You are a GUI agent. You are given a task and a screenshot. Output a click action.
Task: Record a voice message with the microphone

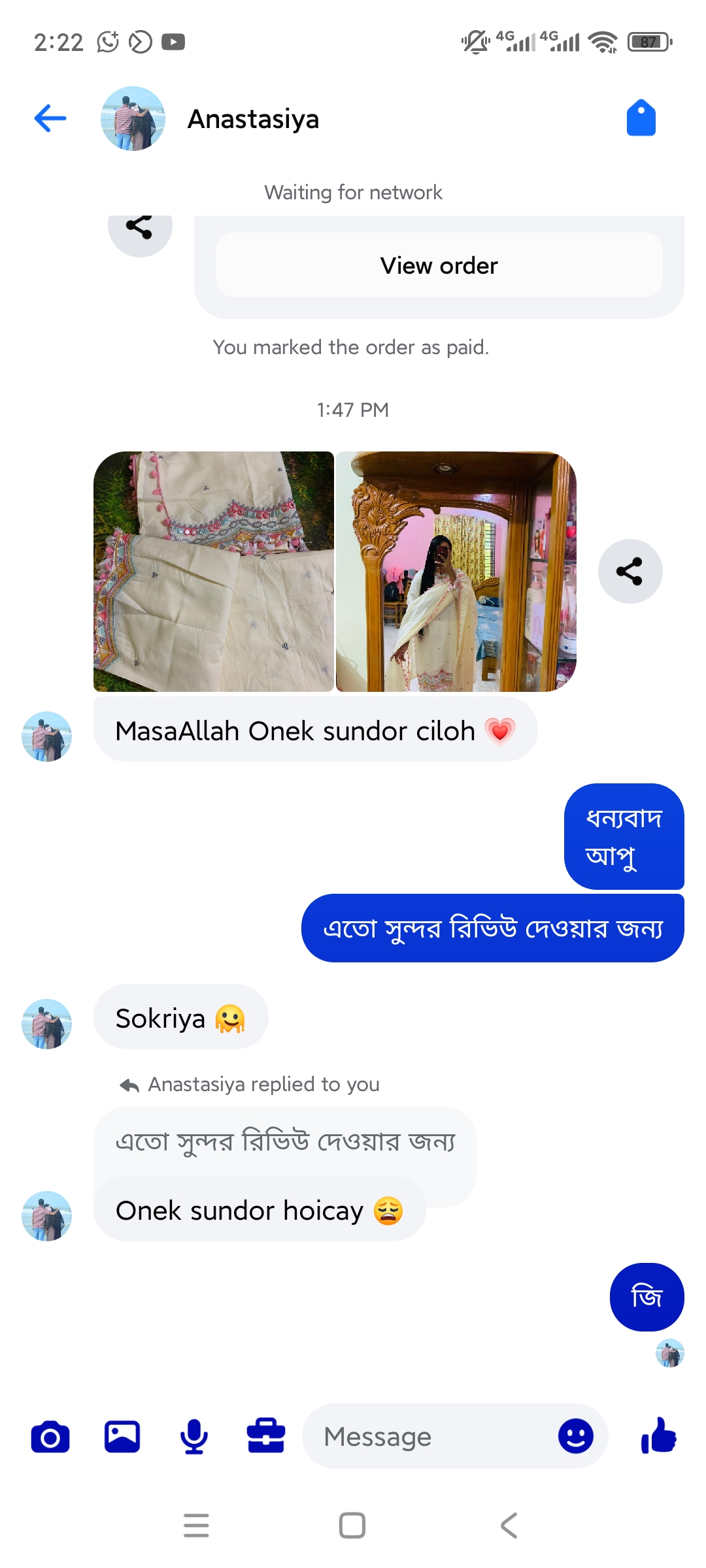[194, 1437]
